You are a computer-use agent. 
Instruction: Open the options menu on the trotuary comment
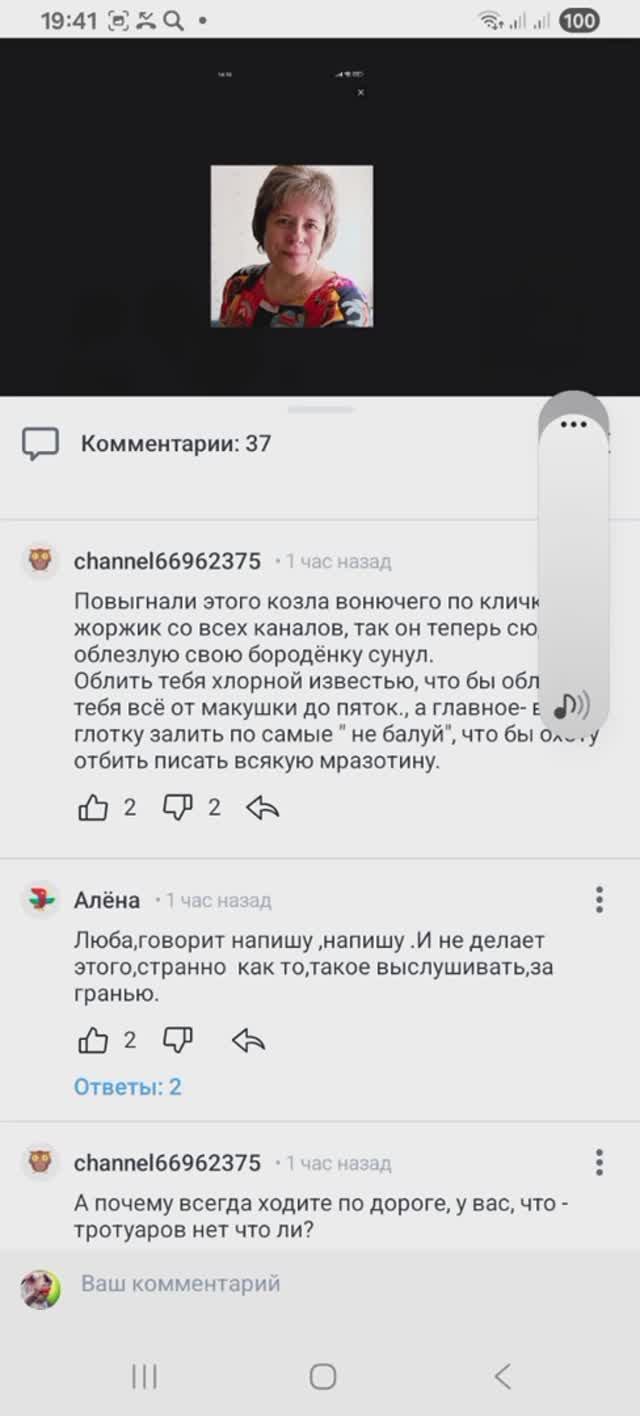[599, 1162]
